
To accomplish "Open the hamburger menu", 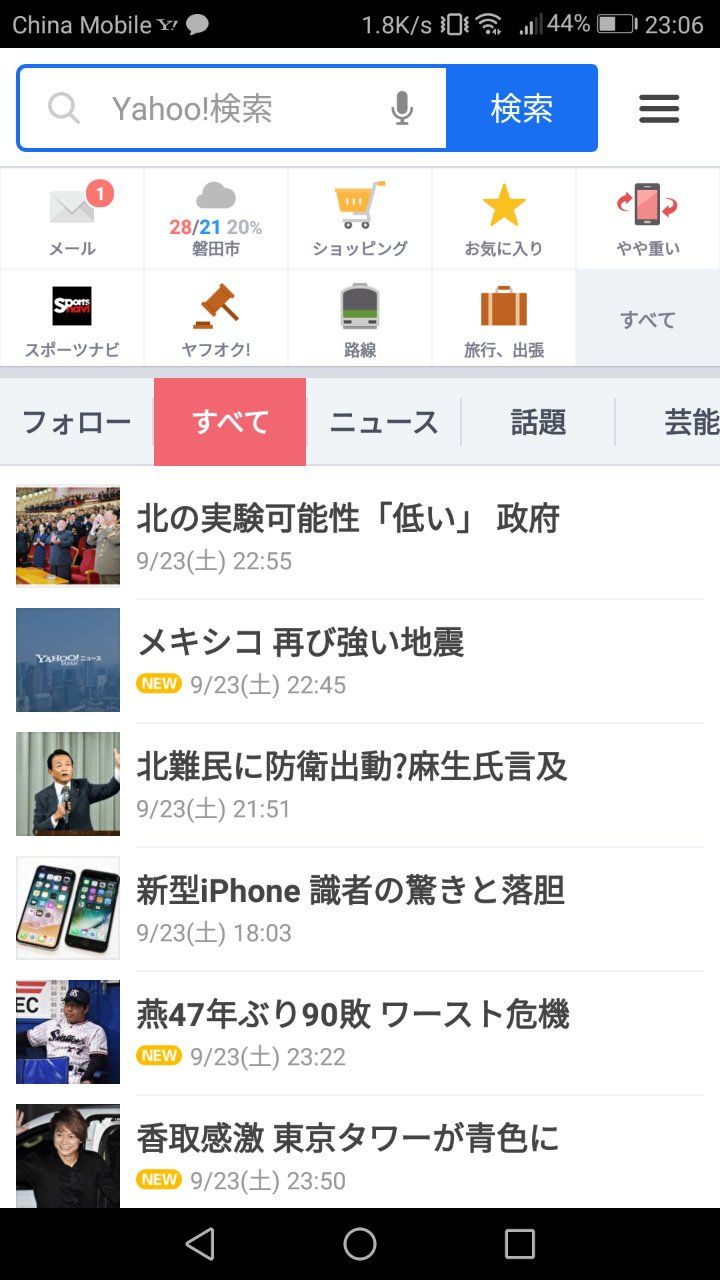I will coord(659,109).
